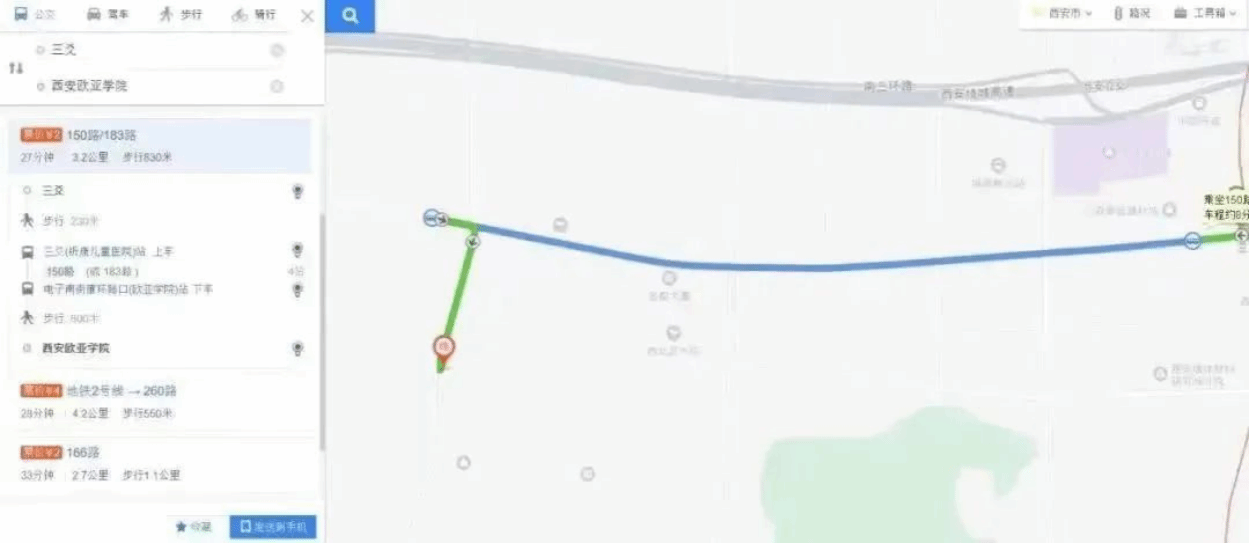This screenshot has width=1250, height=543.
Task: Clear the 三爻 start field
Action: (277, 50)
